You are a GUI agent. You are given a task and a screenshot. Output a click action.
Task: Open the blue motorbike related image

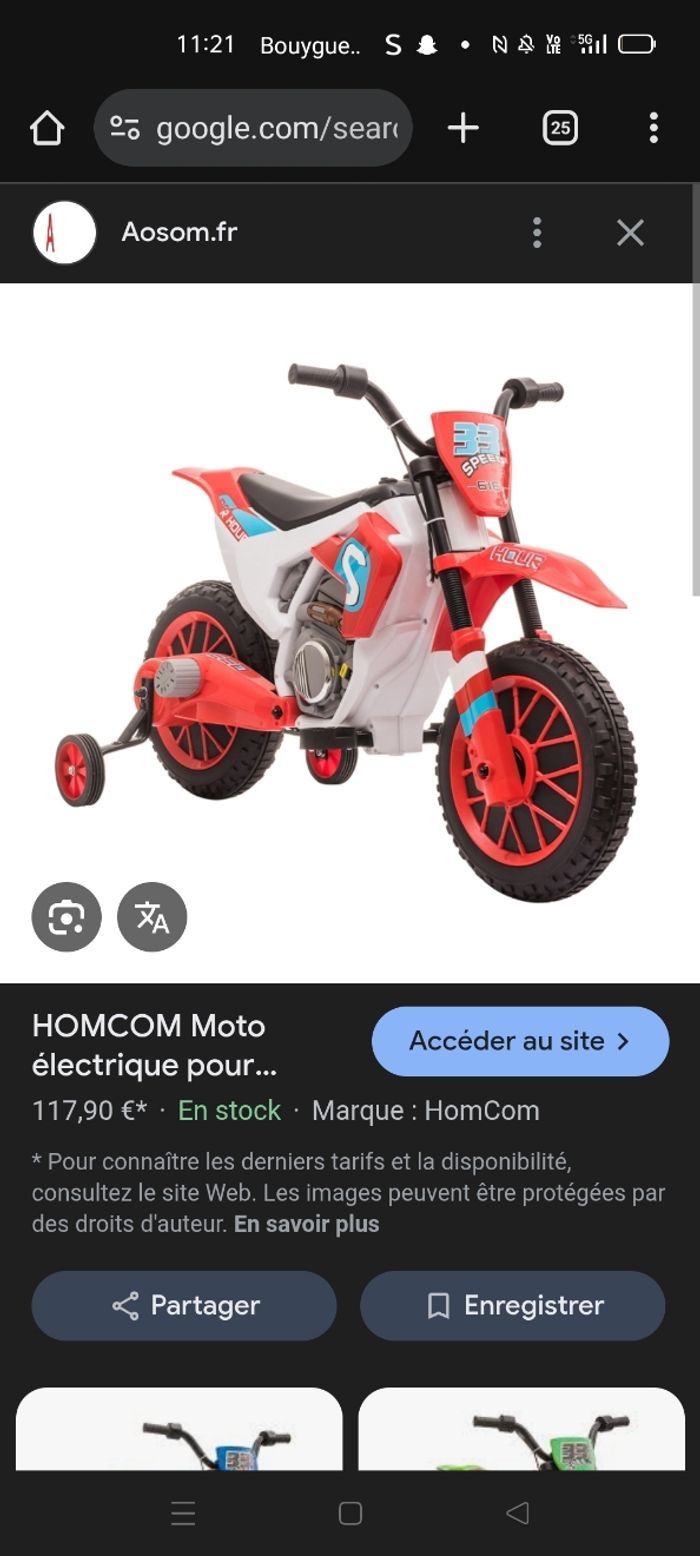179,1430
